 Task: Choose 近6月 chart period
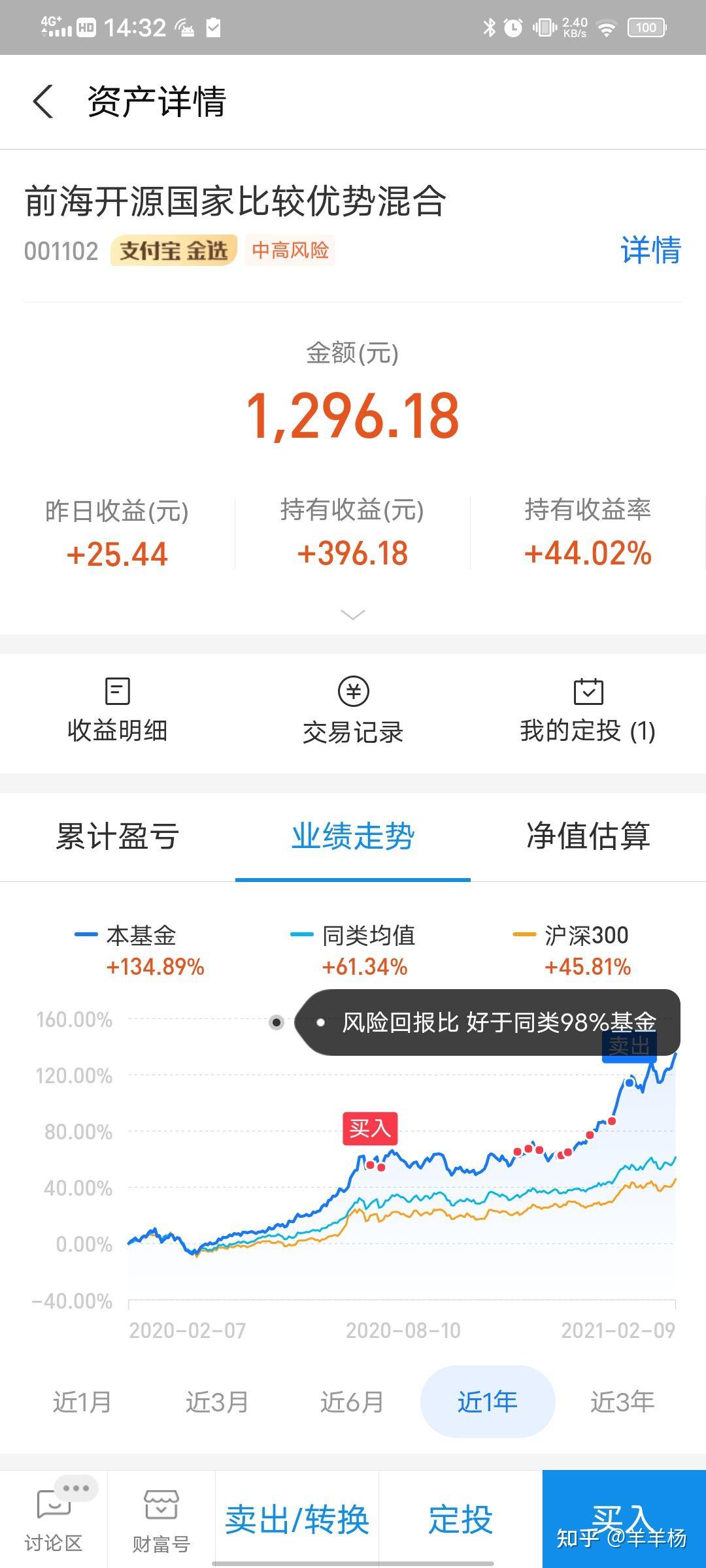(x=352, y=1401)
